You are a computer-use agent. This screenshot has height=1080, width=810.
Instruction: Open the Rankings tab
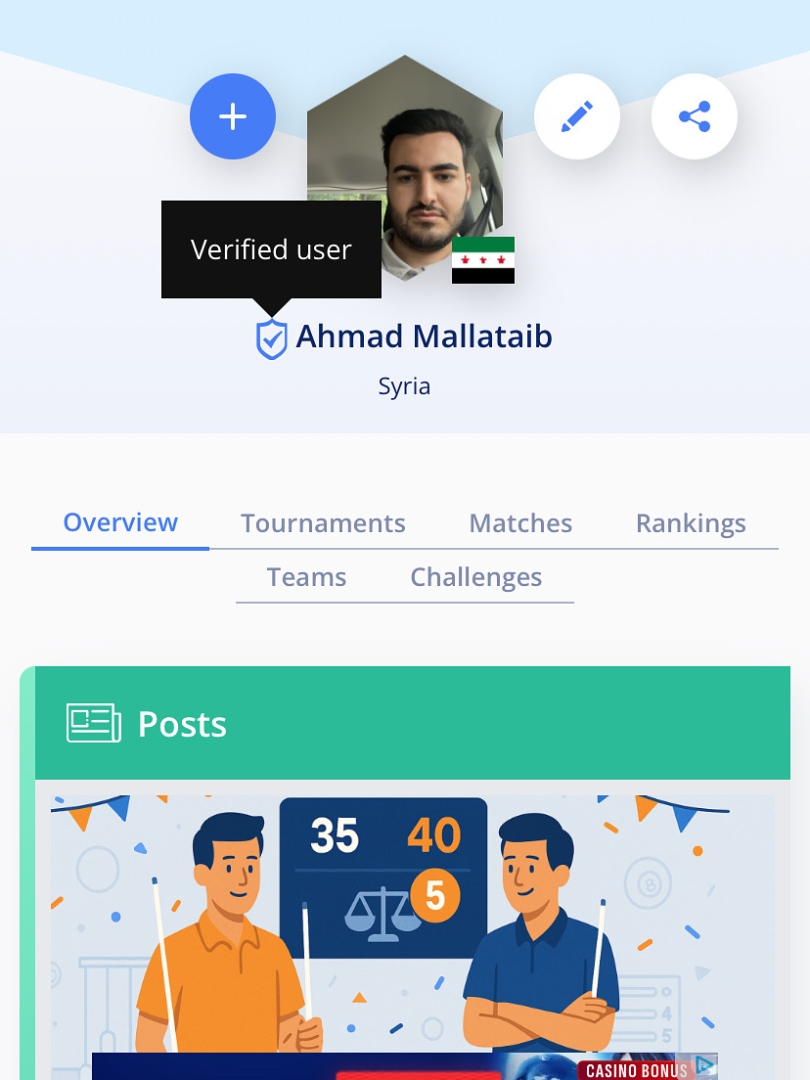[x=690, y=523]
